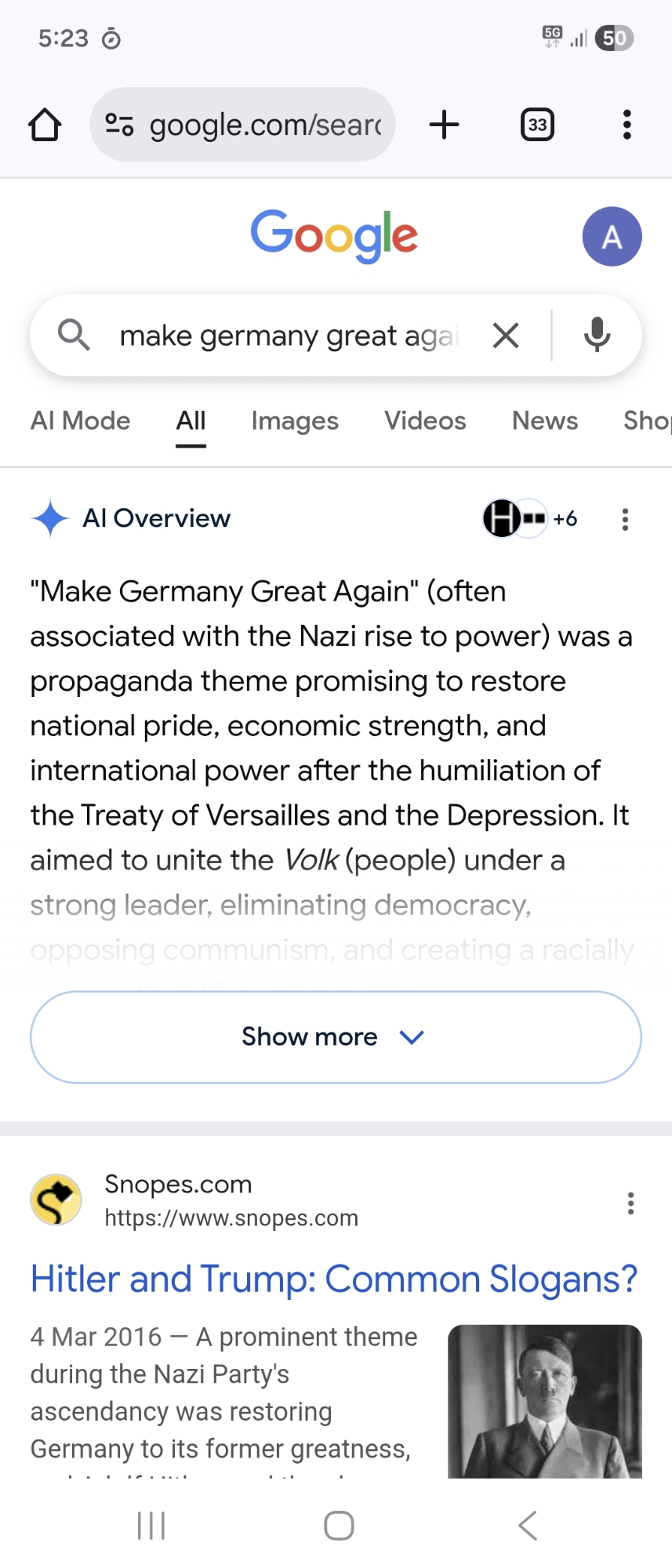Open a new browser tab
Image resolution: width=672 pixels, height=1568 pixels.
(x=445, y=125)
